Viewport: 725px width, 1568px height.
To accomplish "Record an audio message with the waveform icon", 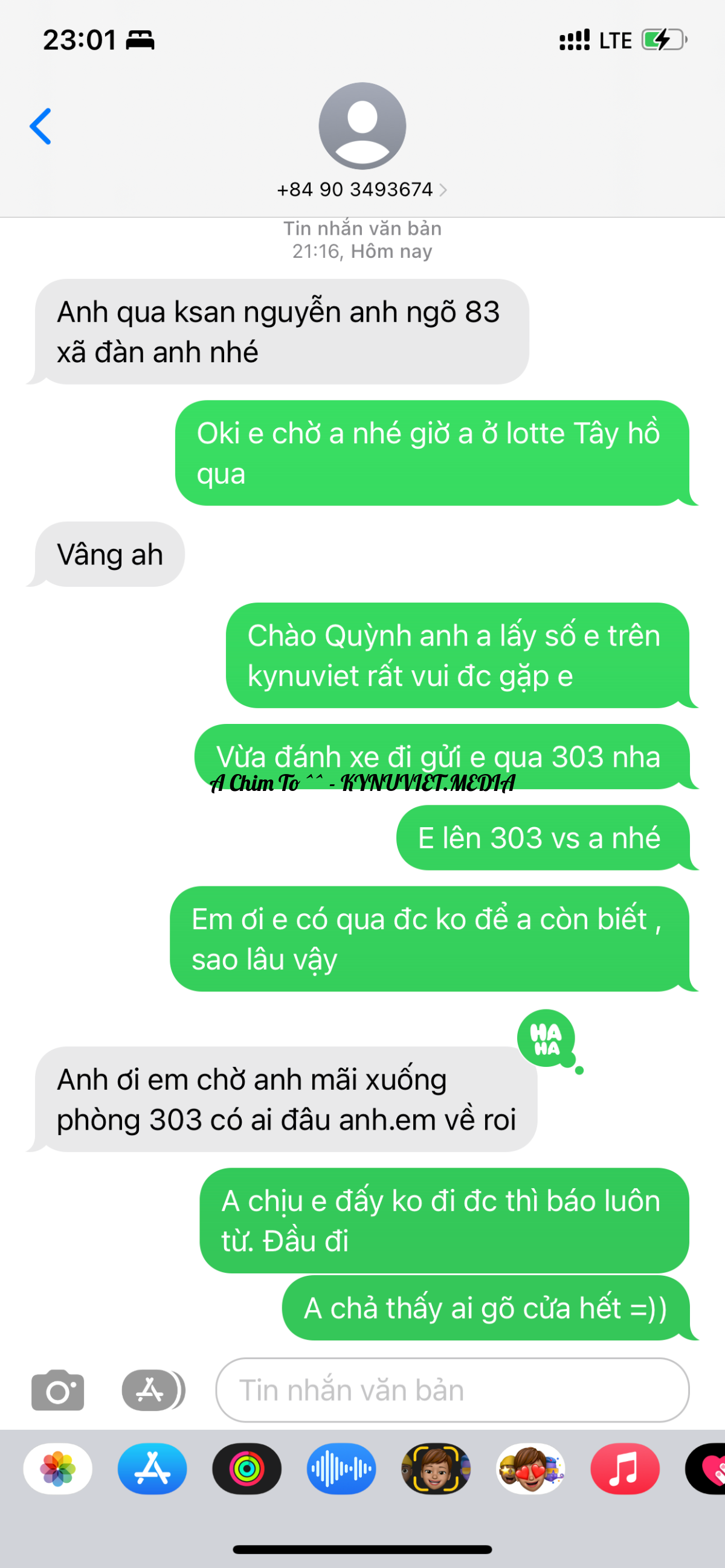I will coord(341,1469).
